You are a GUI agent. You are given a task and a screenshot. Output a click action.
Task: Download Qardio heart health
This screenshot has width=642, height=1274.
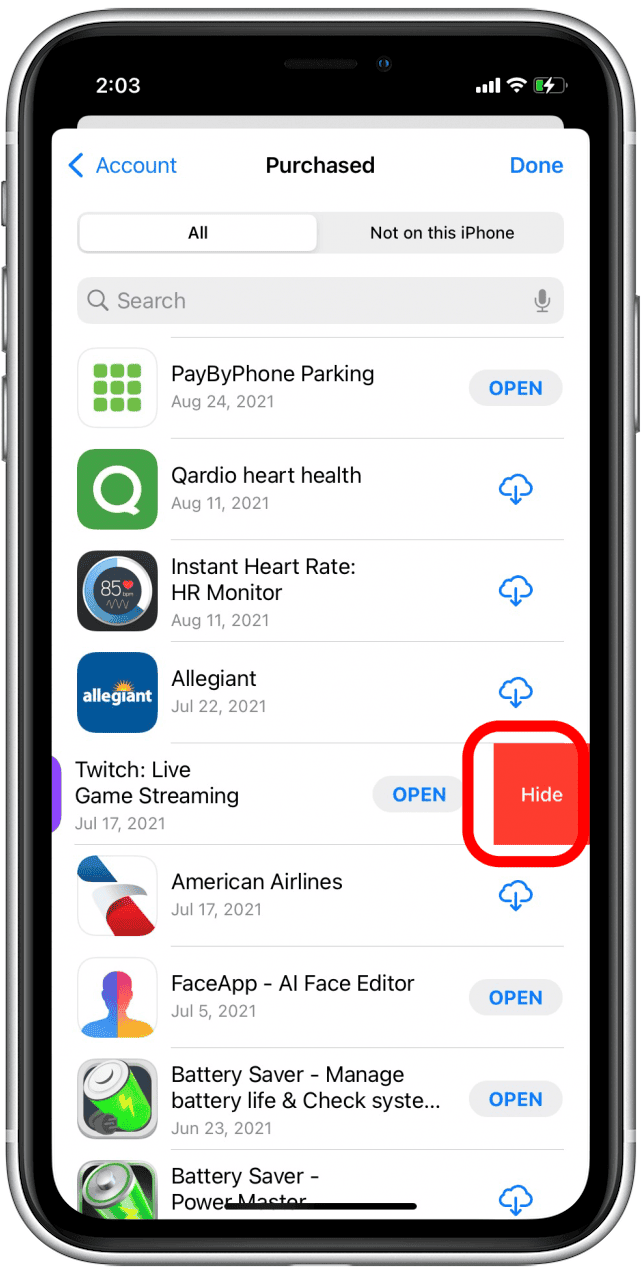515,489
